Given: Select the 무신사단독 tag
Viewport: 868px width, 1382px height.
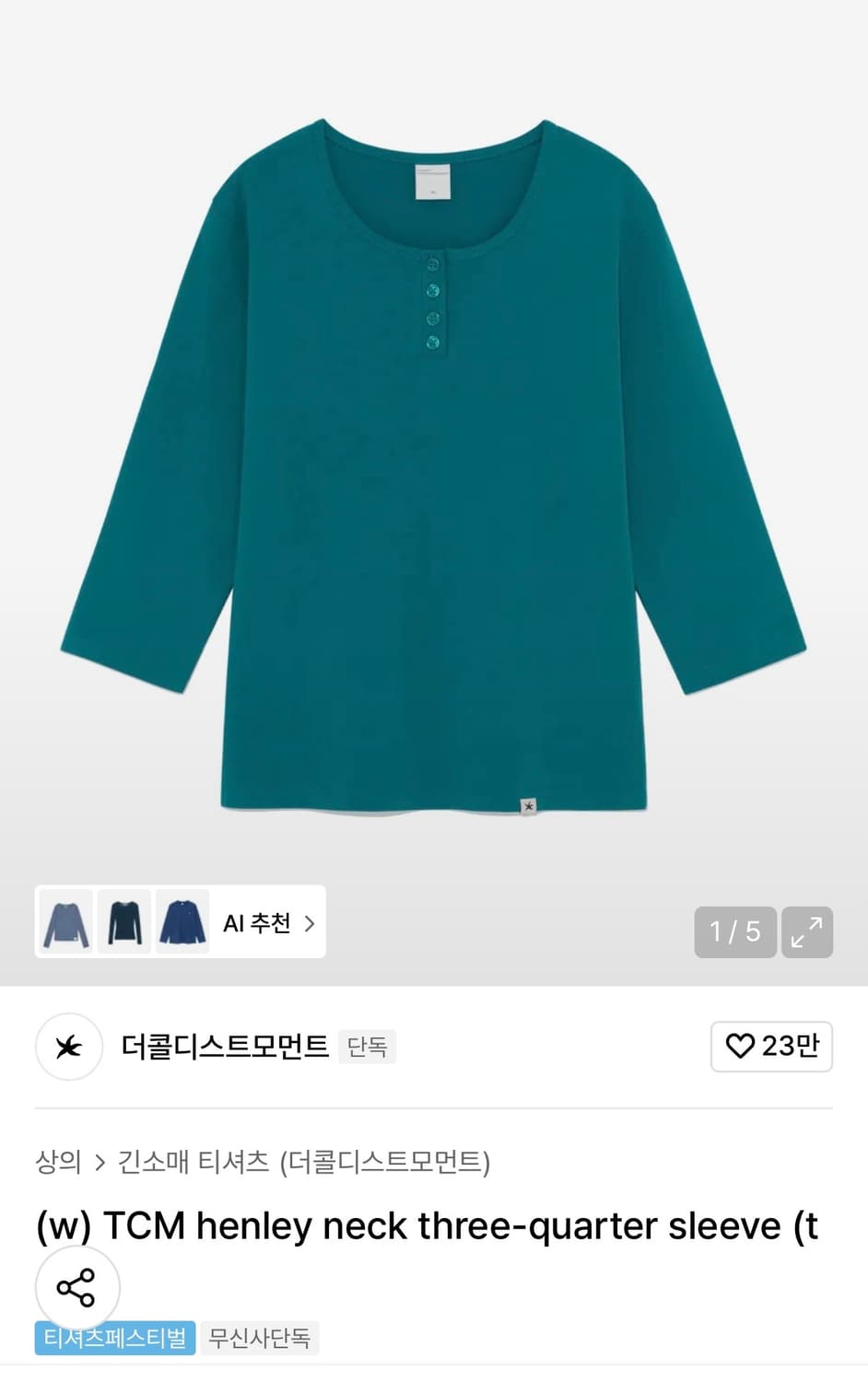Looking at the screenshot, I should (259, 1338).
